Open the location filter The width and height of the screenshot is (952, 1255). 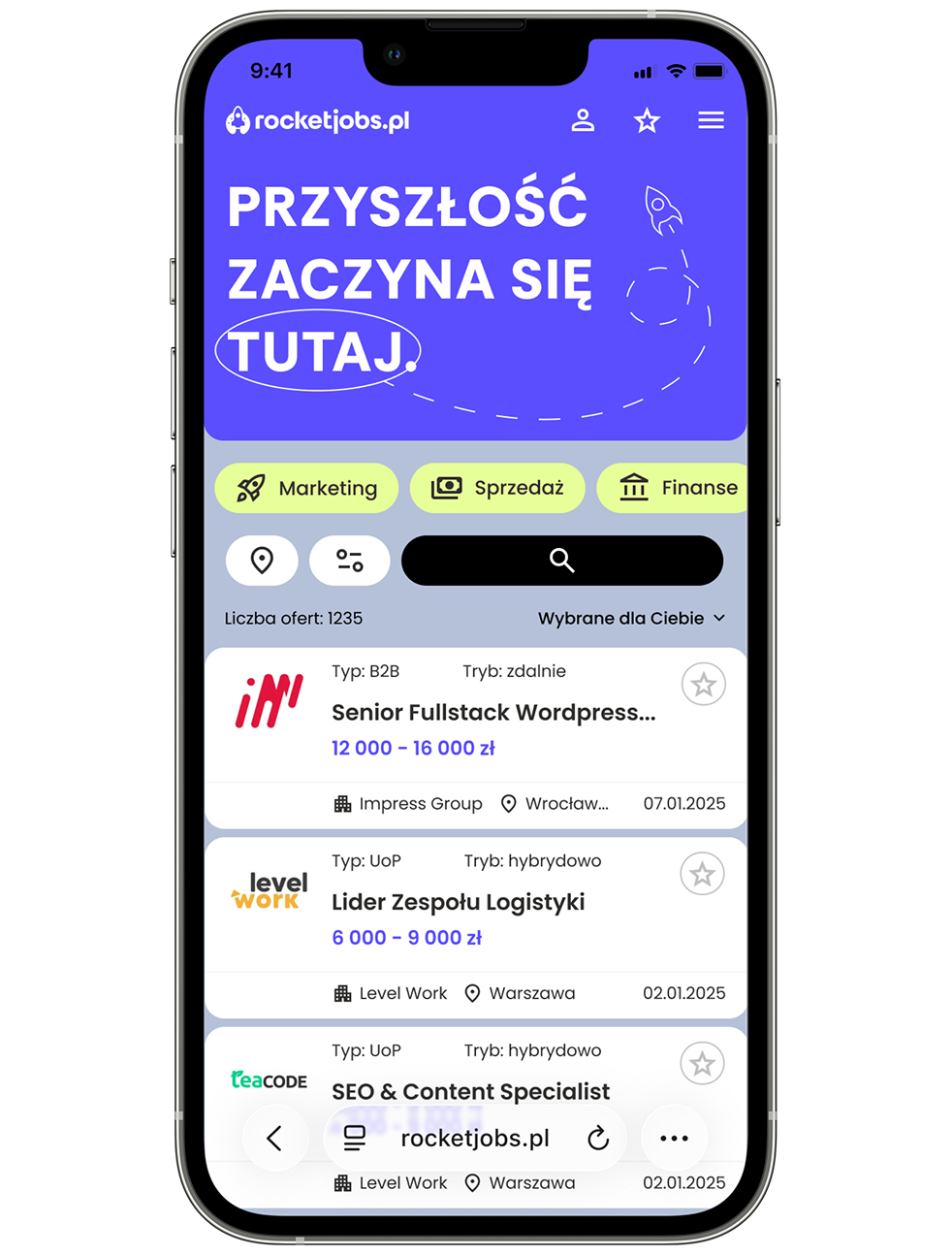pyautogui.click(x=262, y=561)
